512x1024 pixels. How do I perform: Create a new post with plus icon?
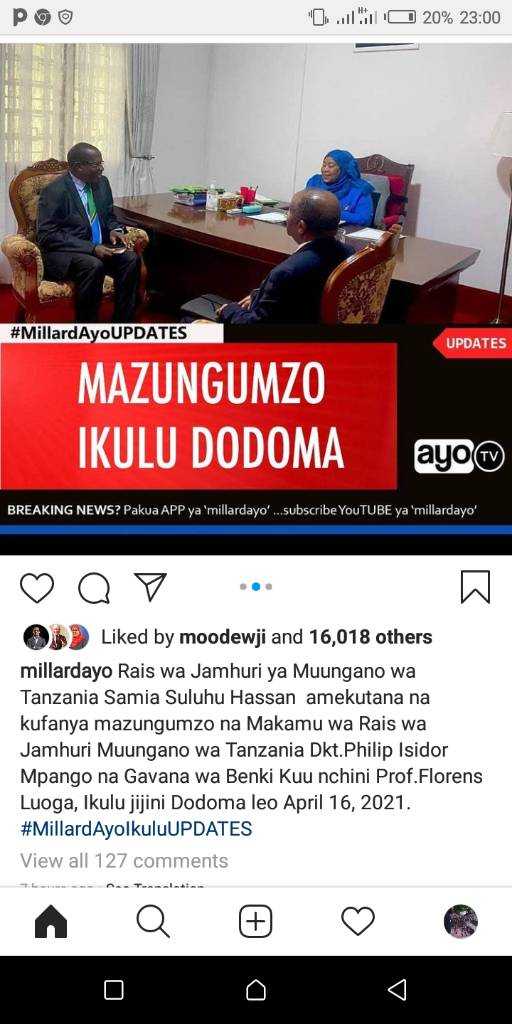coord(255,921)
